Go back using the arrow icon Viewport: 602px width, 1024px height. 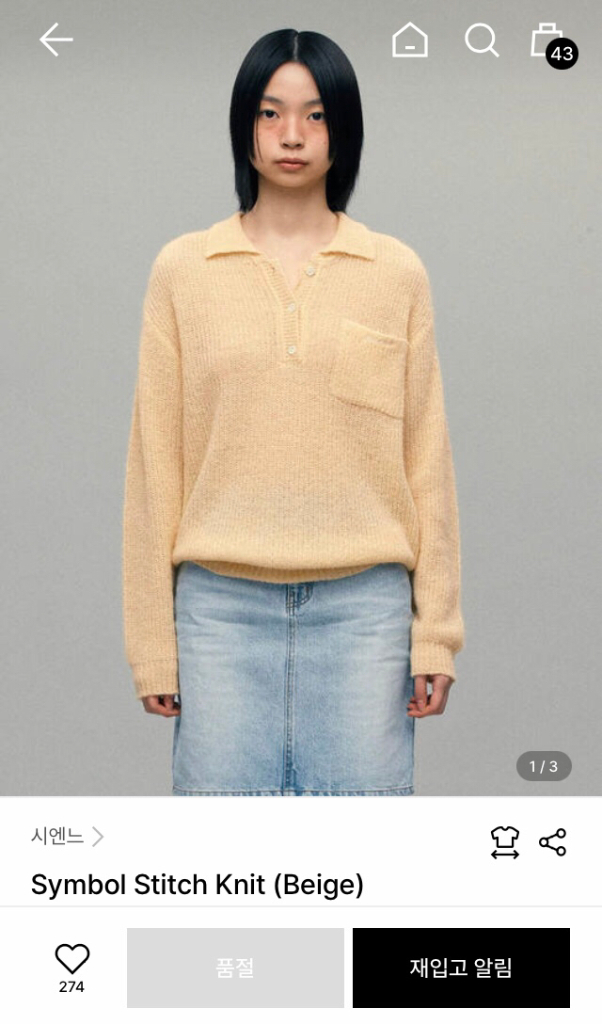click(x=56, y=40)
